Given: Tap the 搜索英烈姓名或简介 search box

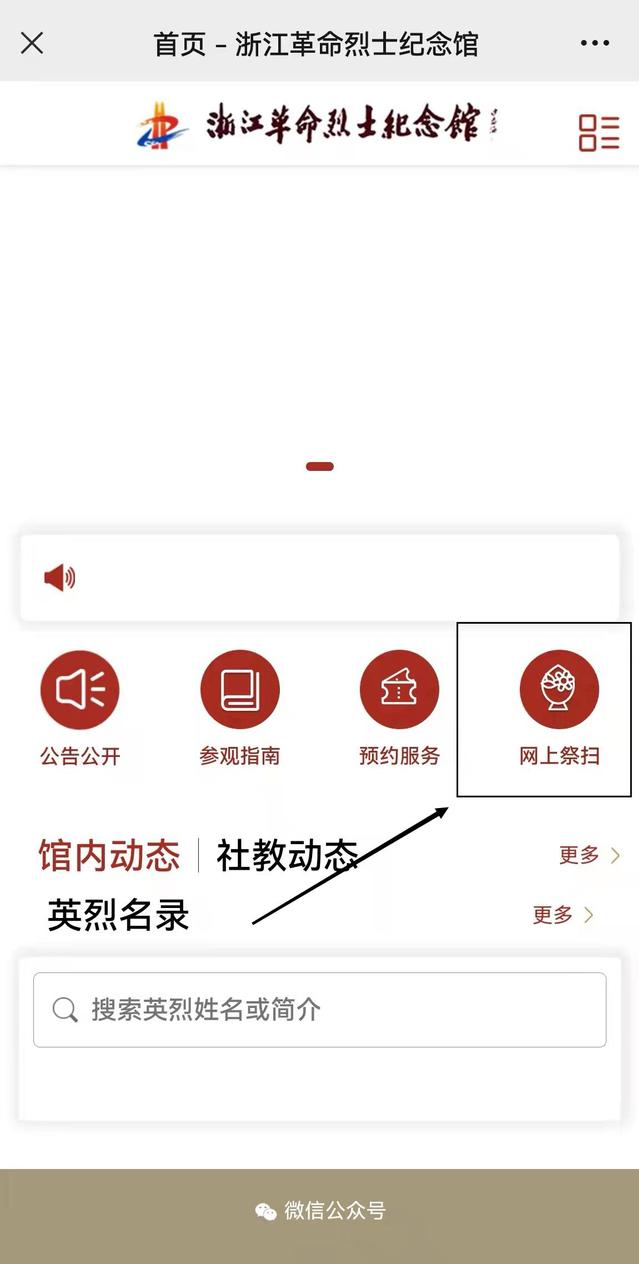Looking at the screenshot, I should pyautogui.click(x=320, y=1010).
